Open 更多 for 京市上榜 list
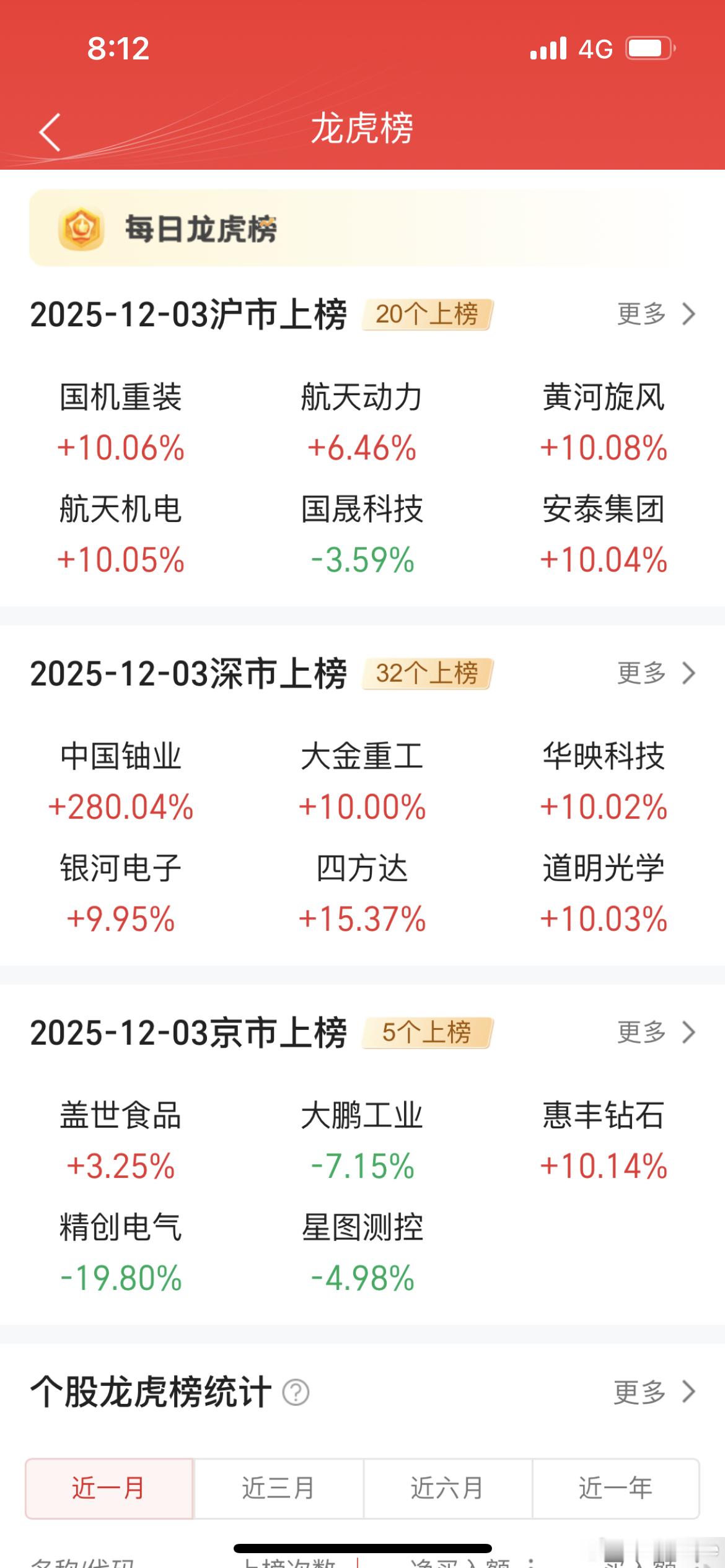The width and height of the screenshot is (725, 1568). point(656,1032)
